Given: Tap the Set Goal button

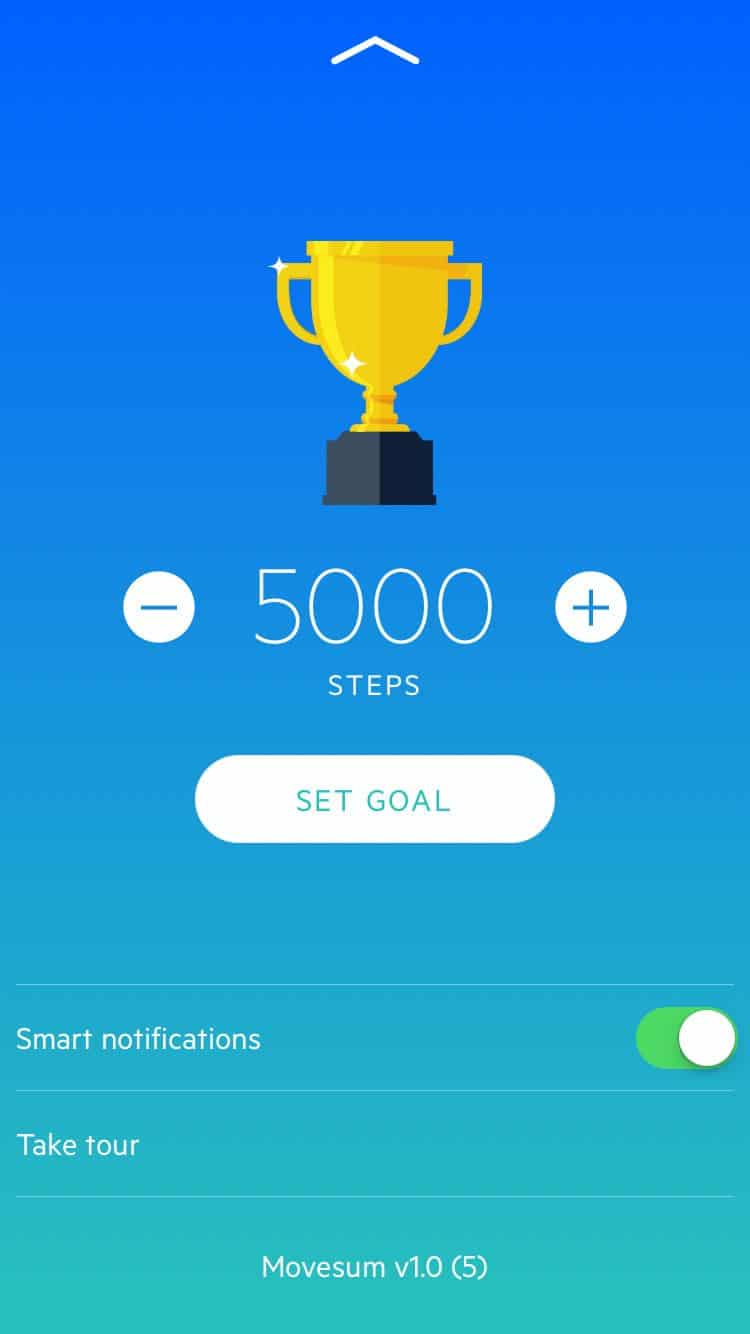Looking at the screenshot, I should [x=375, y=799].
